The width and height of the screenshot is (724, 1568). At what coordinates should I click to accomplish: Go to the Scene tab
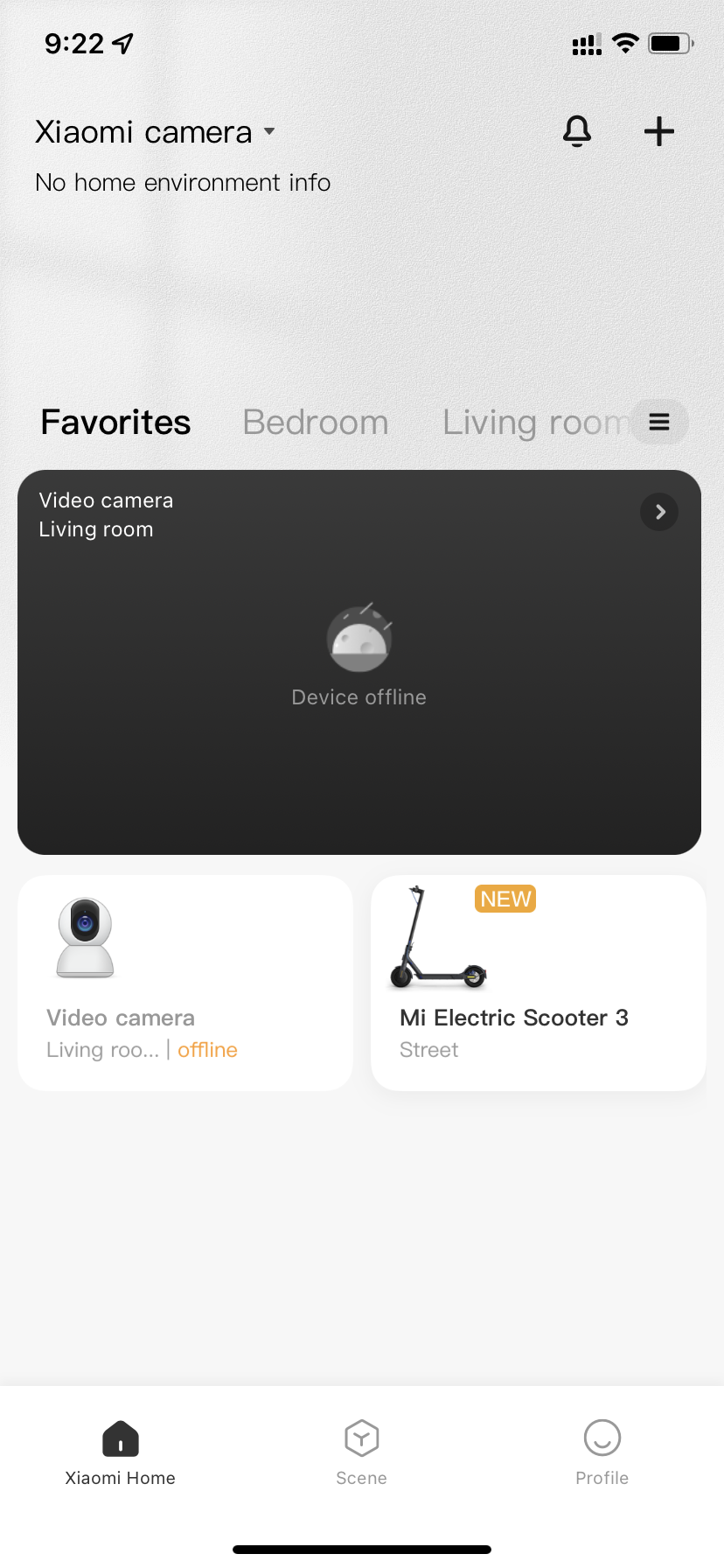[361, 1453]
